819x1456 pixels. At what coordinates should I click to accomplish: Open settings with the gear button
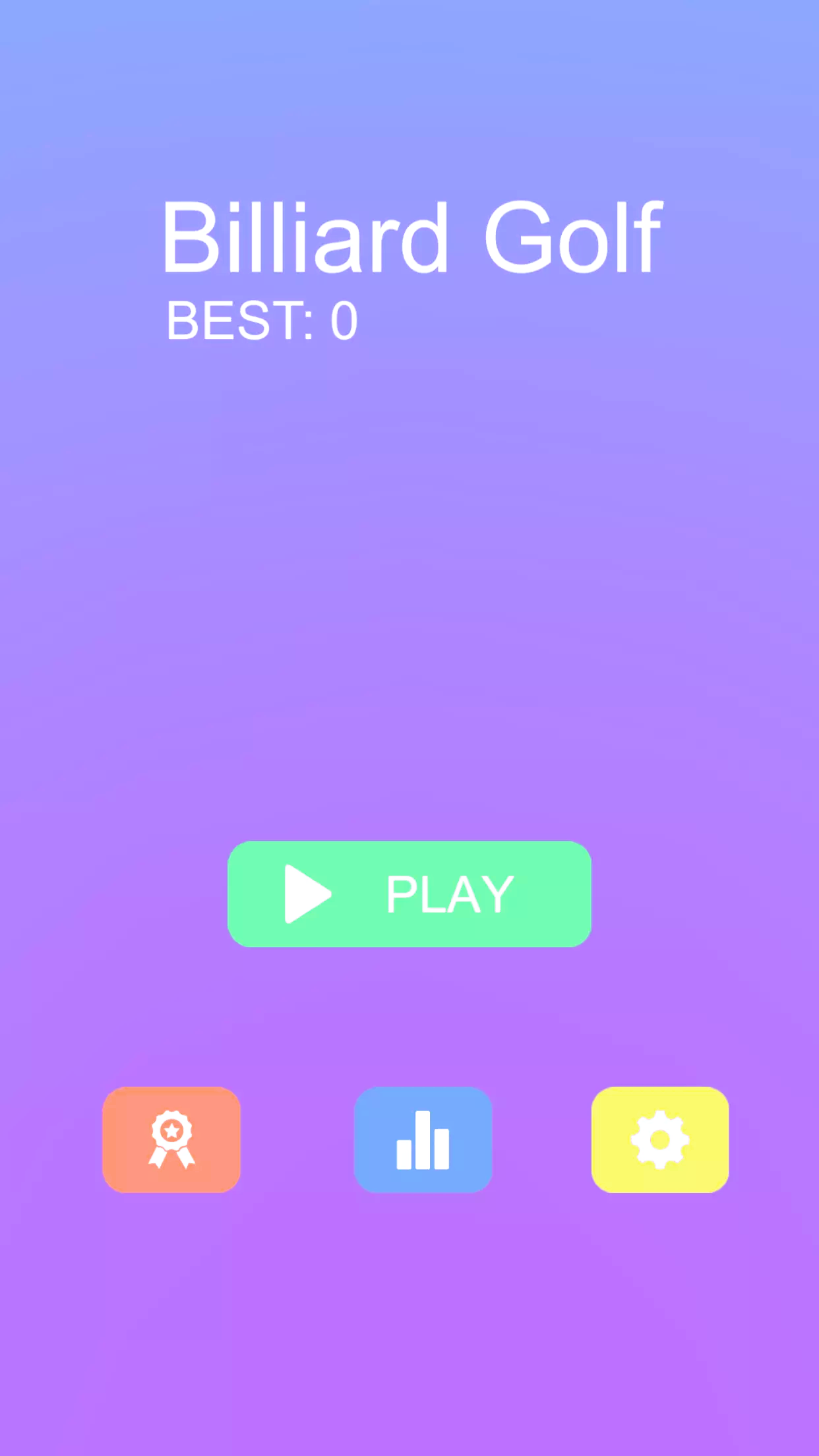click(x=660, y=1139)
